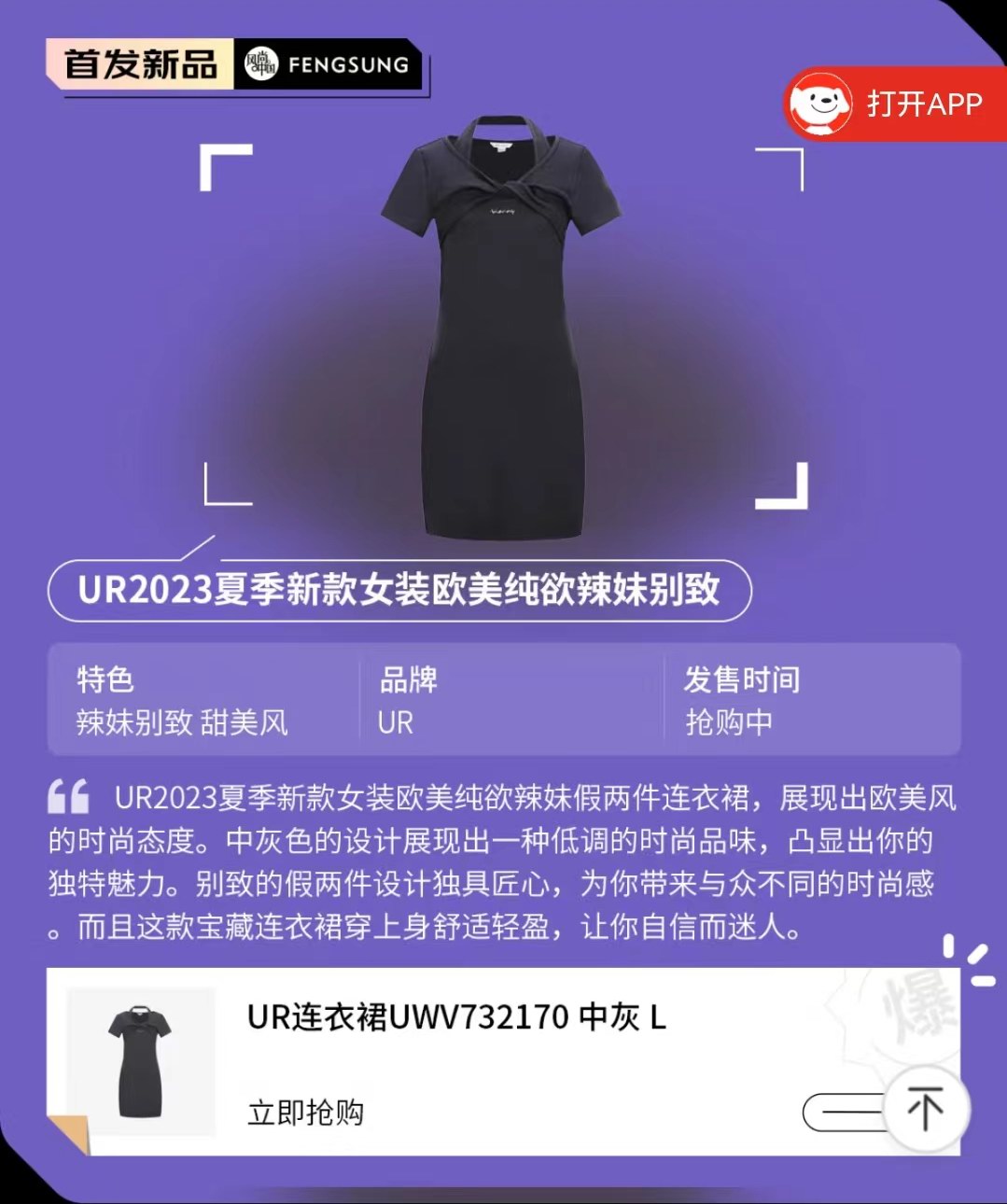Tap the 打开APP button
1007x1204 pixels.
(x=893, y=104)
